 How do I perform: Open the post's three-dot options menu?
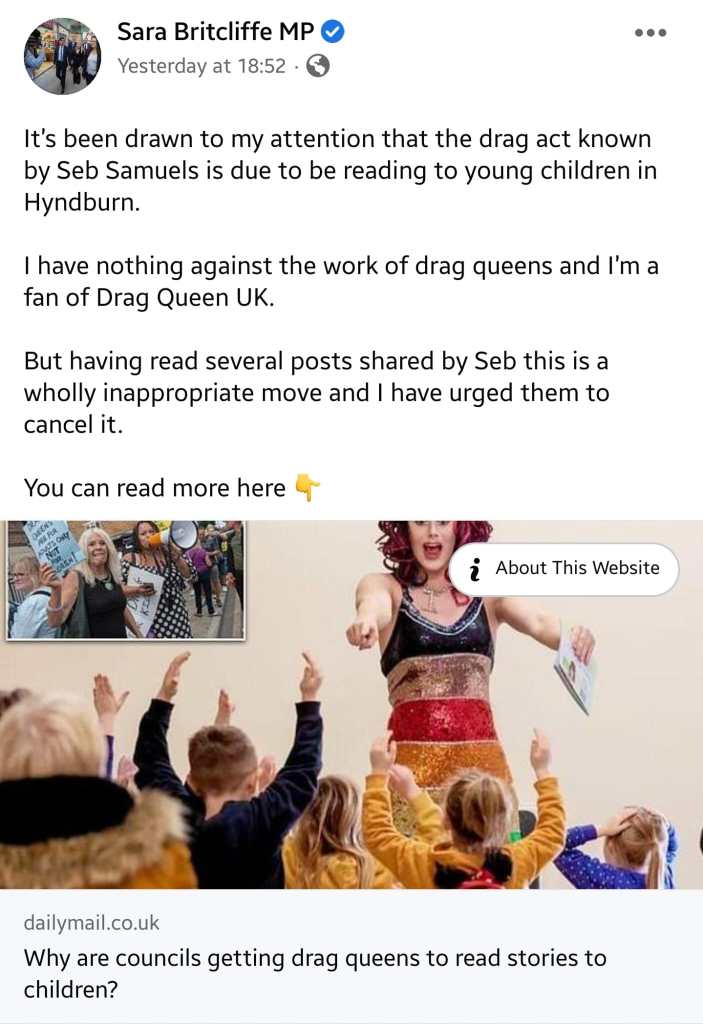pos(649,33)
